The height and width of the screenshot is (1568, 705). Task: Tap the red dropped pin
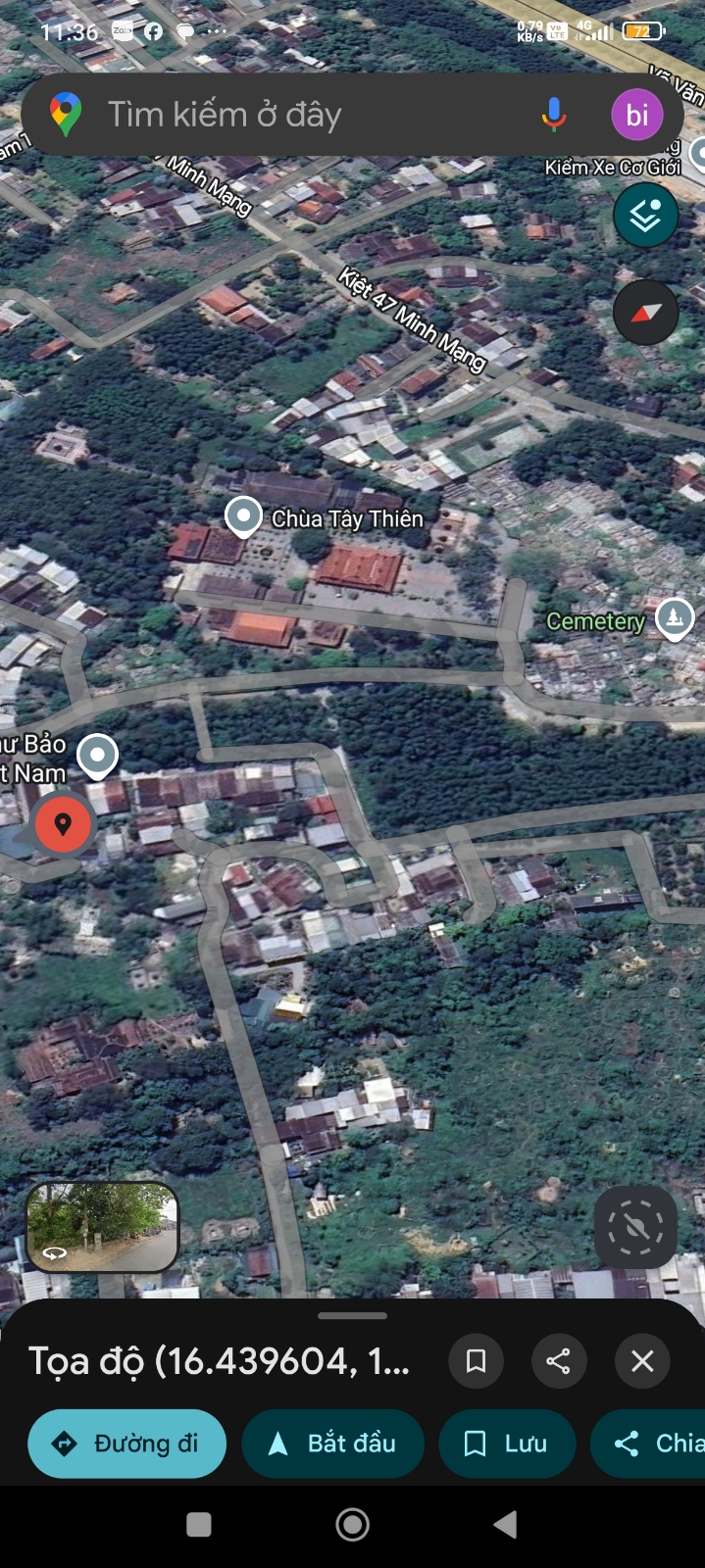pos(63,824)
